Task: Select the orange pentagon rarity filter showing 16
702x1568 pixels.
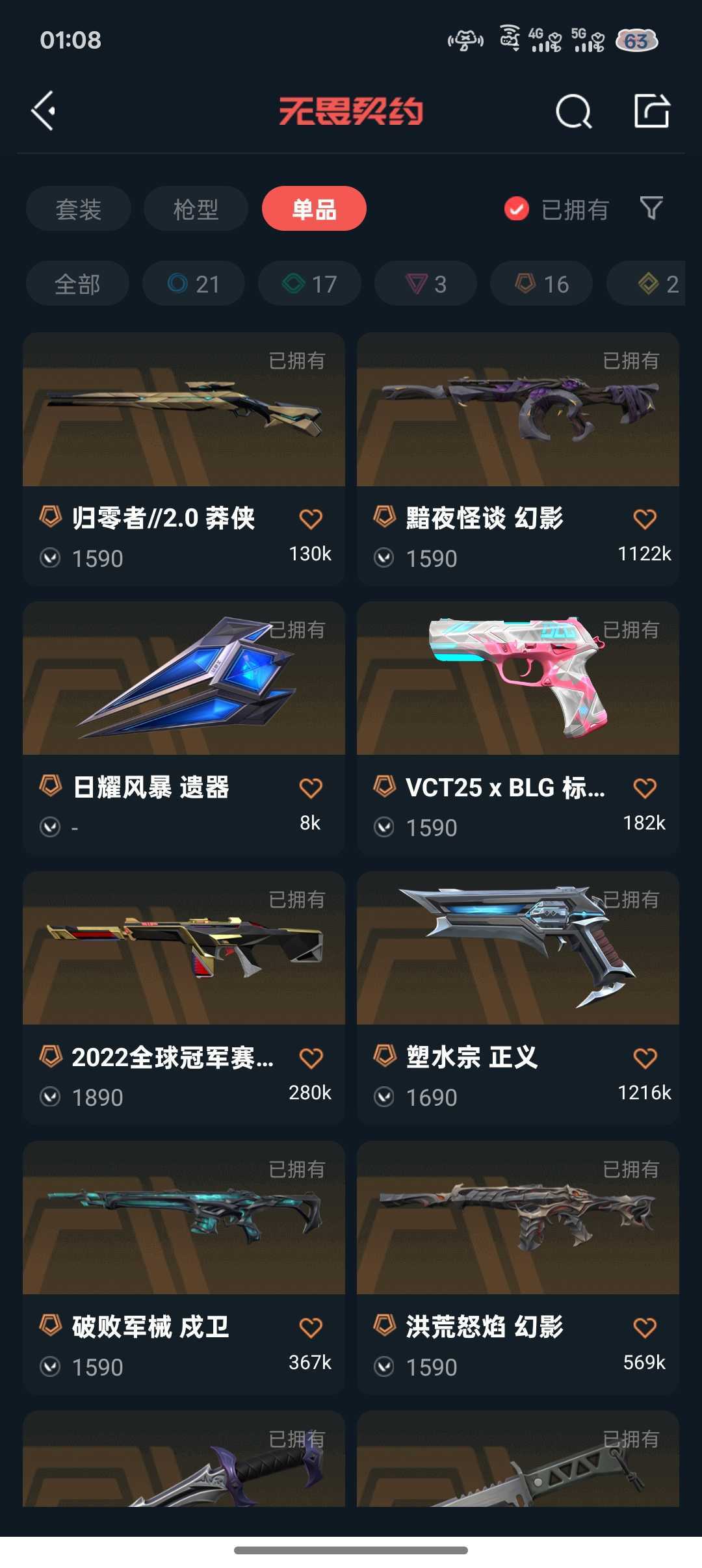Action: pos(540,283)
